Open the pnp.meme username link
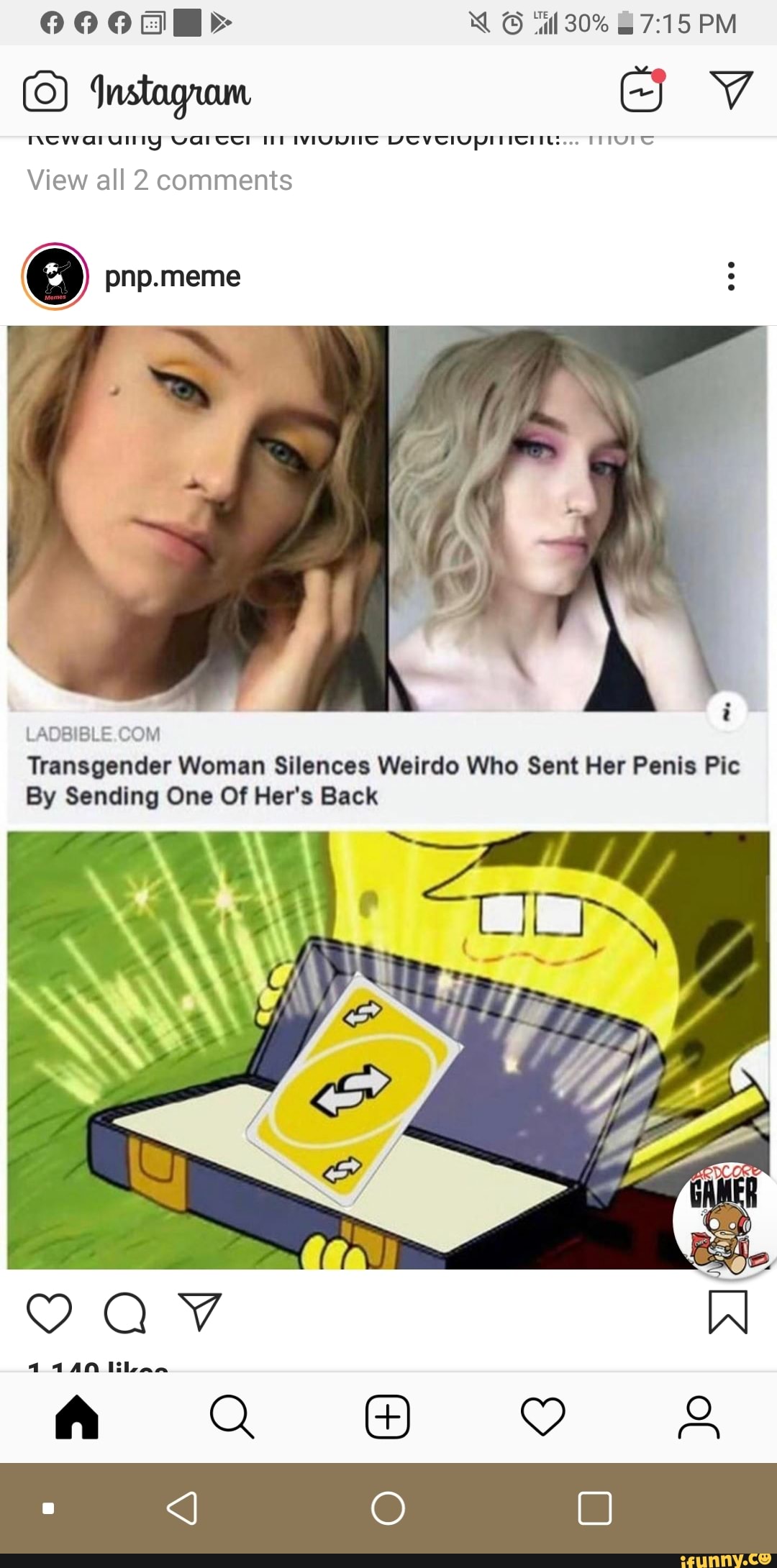The width and height of the screenshot is (777, 1568). pos(173,277)
